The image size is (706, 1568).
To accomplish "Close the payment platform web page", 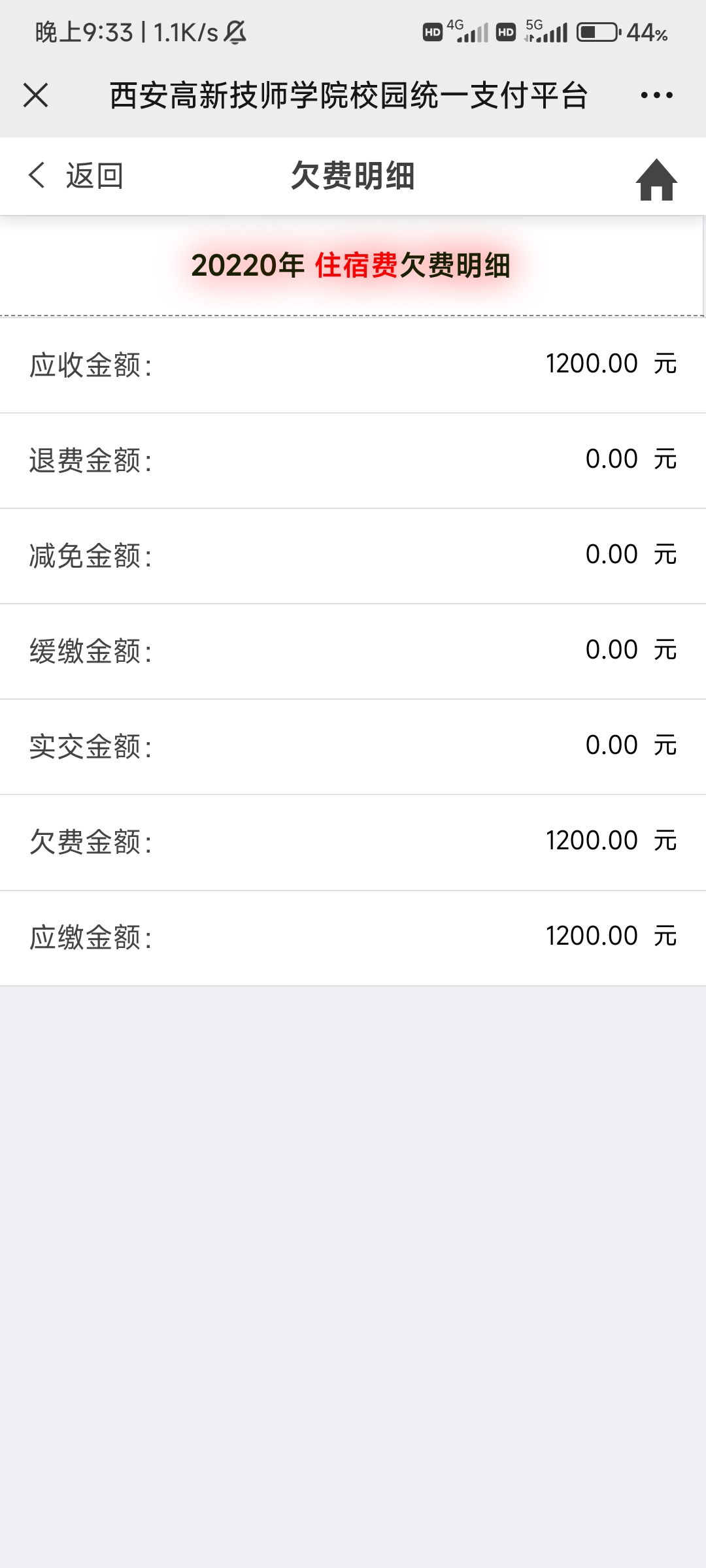I will point(35,95).
